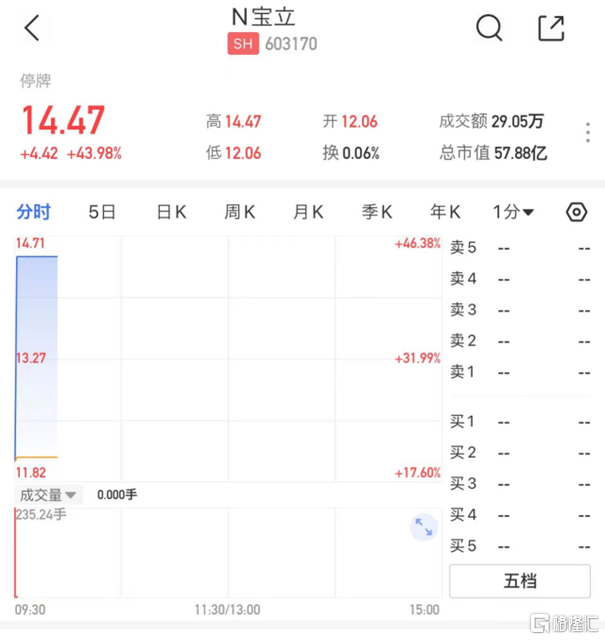The height and width of the screenshot is (640, 605).
Task: Expand chart to full screen
Action: (x=424, y=527)
